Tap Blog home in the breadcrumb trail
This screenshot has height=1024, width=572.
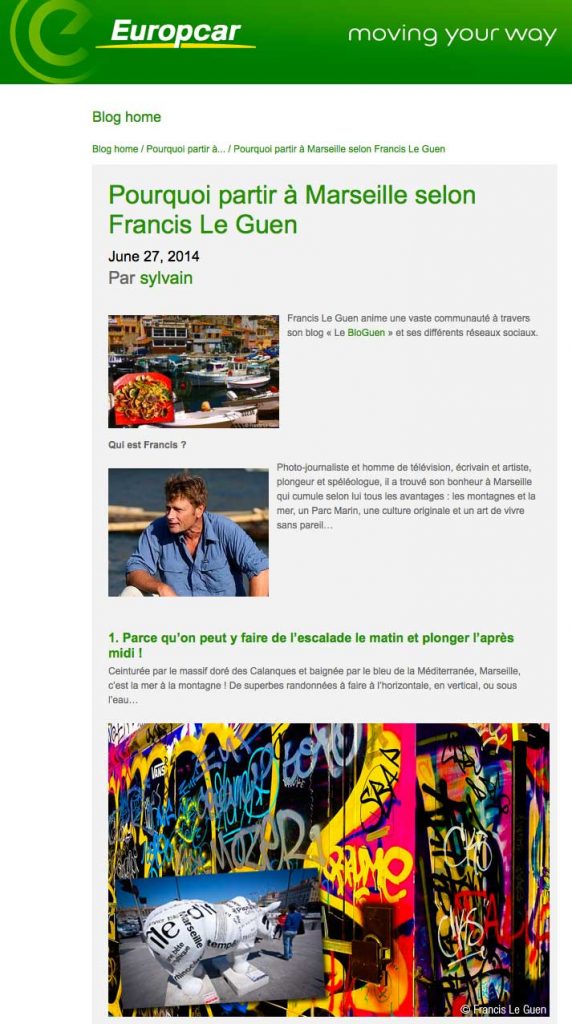[x=115, y=149]
